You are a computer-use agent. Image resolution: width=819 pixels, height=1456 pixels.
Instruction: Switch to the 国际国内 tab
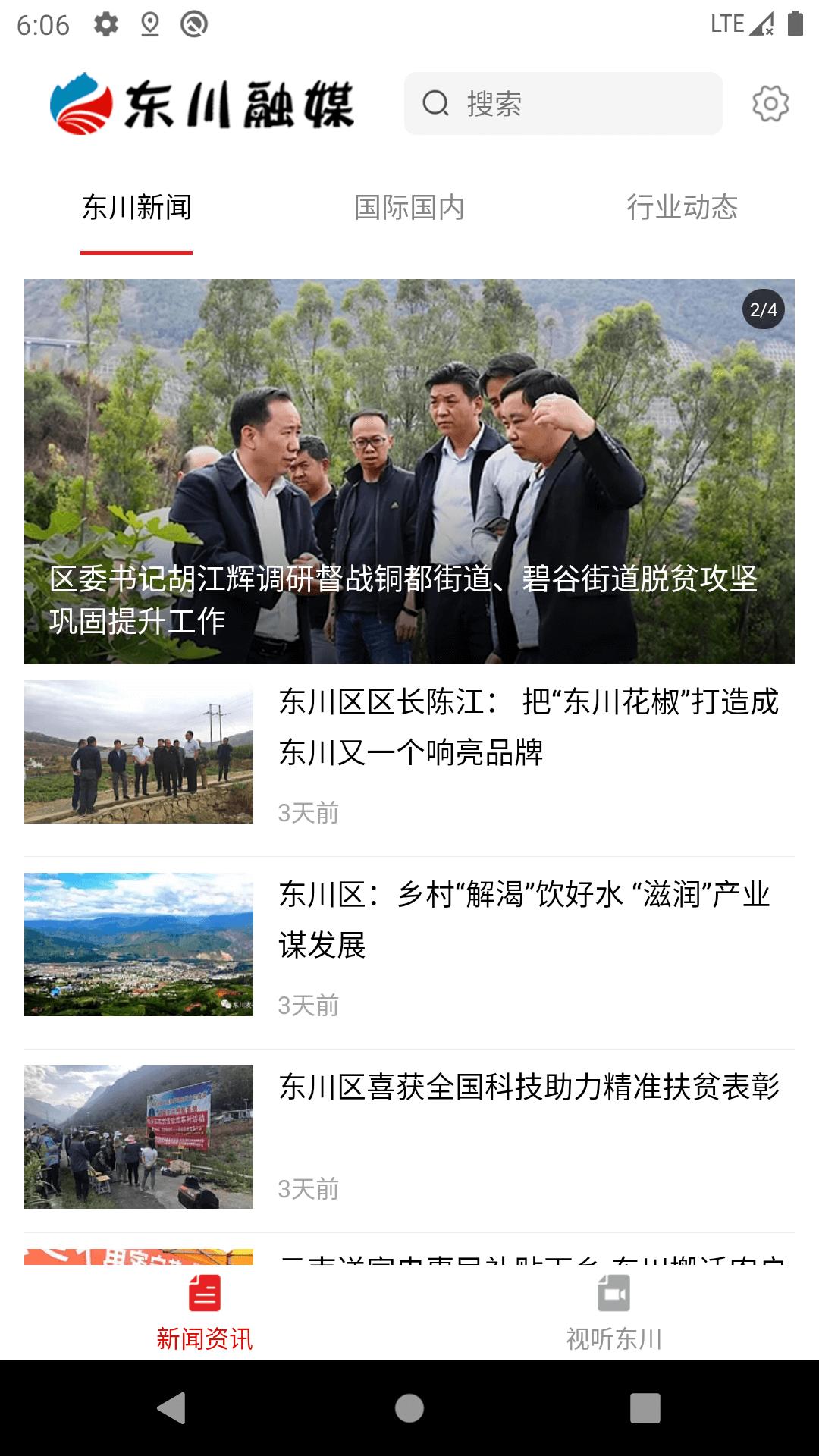pos(409,207)
